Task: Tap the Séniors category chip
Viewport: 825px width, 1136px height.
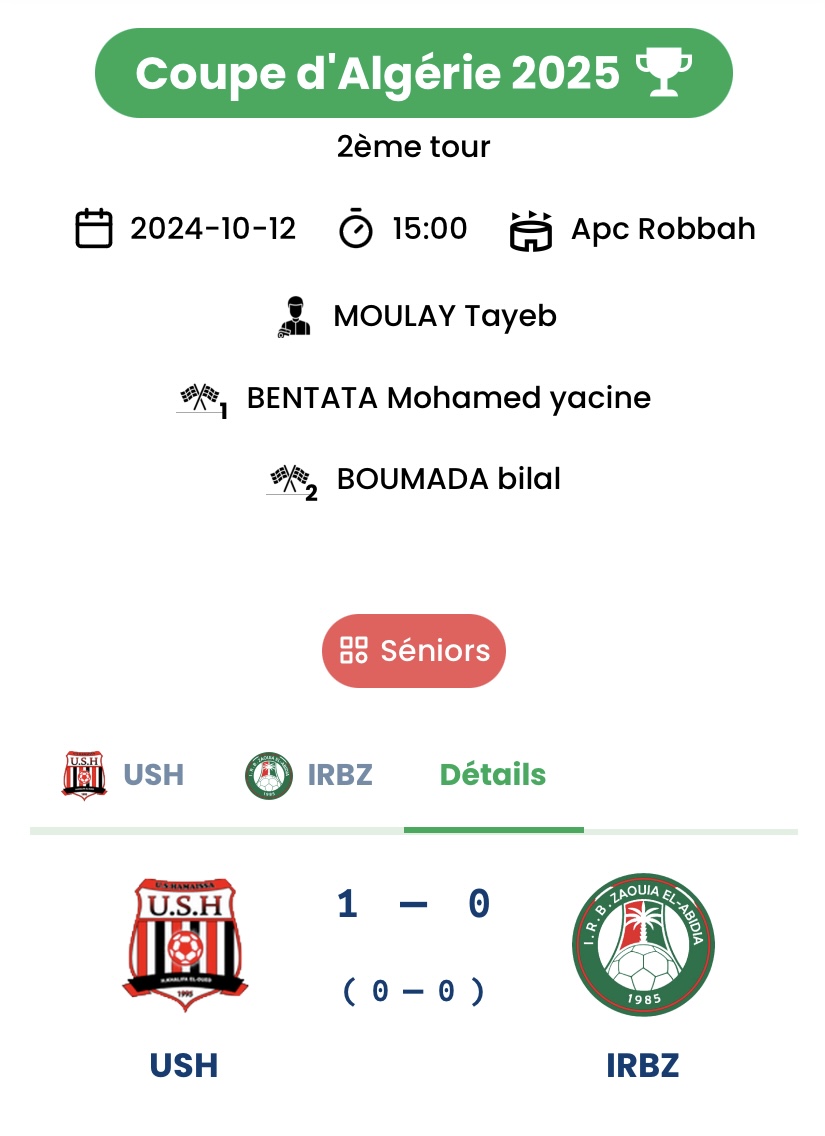Action: tap(414, 651)
